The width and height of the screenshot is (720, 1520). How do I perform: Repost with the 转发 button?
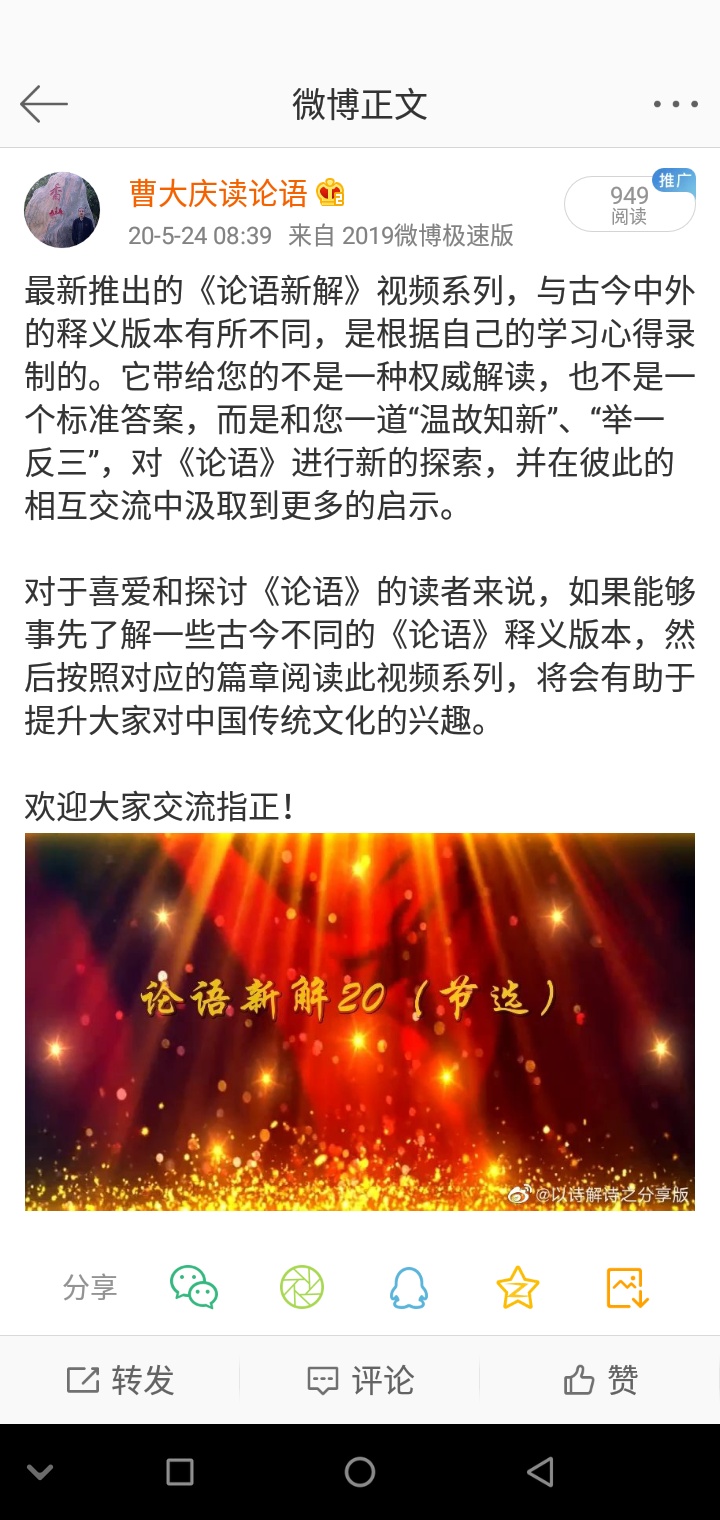(120, 1381)
